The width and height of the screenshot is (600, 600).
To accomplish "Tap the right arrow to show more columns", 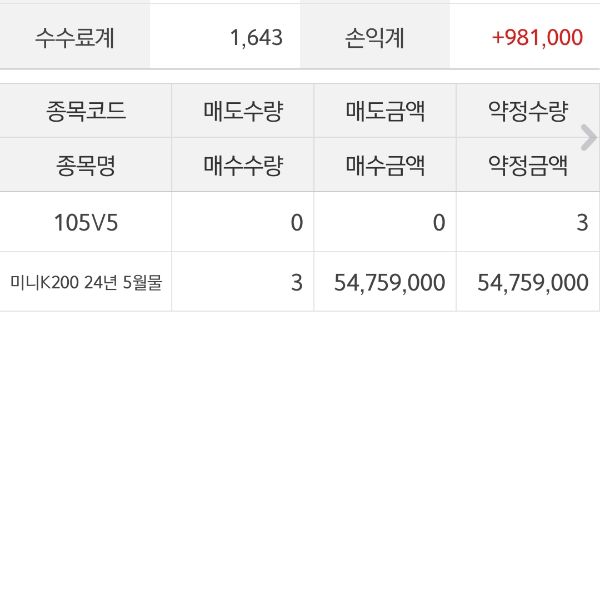I will coord(588,138).
